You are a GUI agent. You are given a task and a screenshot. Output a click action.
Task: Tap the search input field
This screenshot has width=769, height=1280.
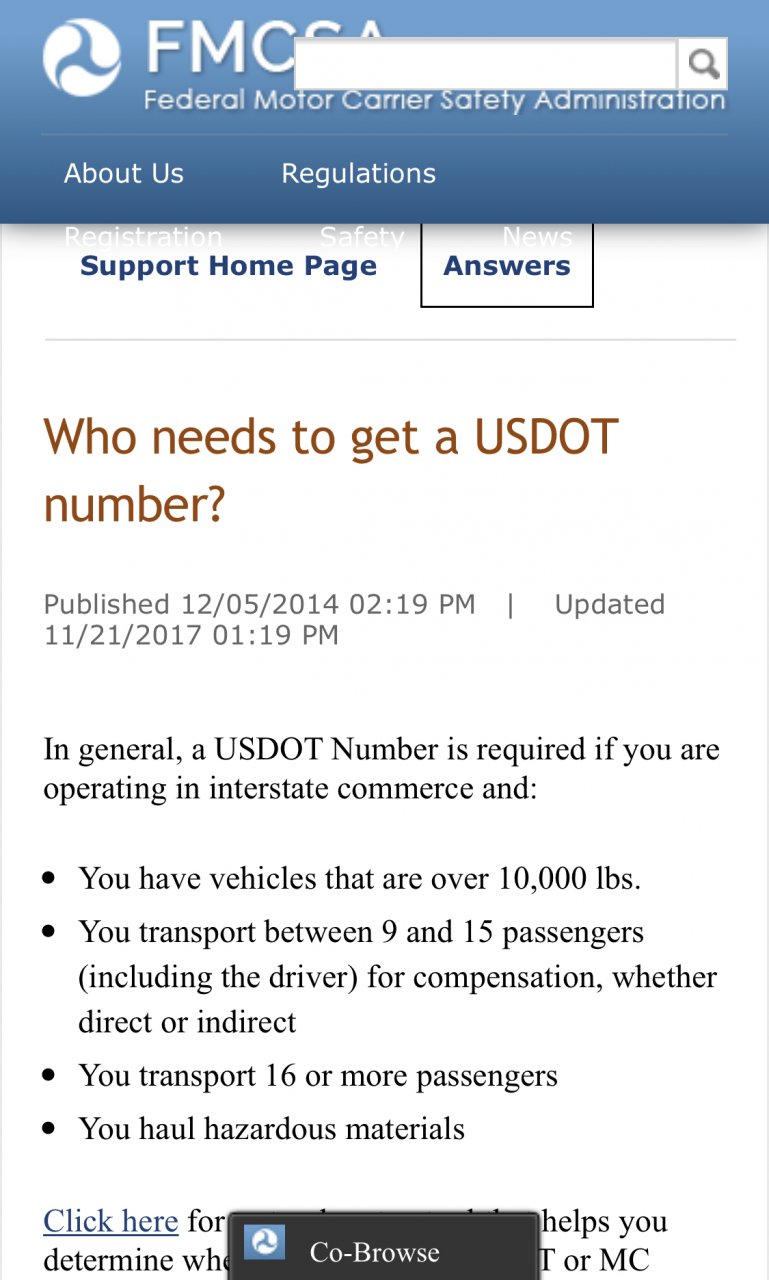pyautogui.click(x=485, y=65)
